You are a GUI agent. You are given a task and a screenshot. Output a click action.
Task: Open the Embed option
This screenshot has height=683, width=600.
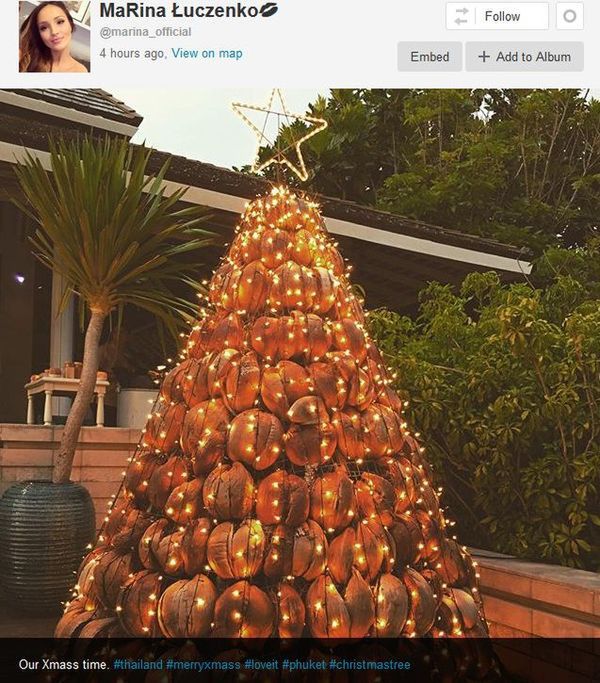pyautogui.click(x=429, y=57)
